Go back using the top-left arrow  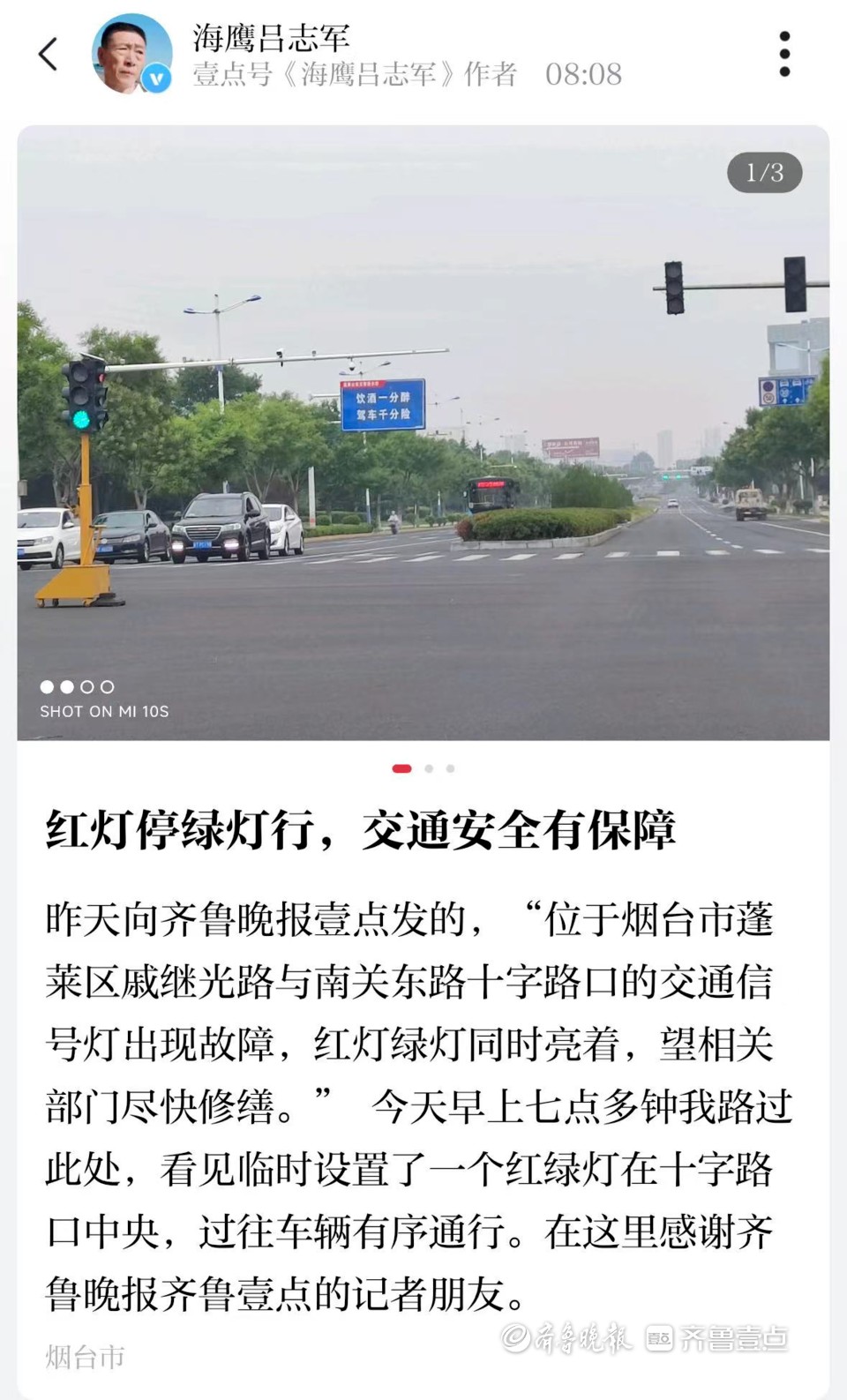(x=49, y=54)
